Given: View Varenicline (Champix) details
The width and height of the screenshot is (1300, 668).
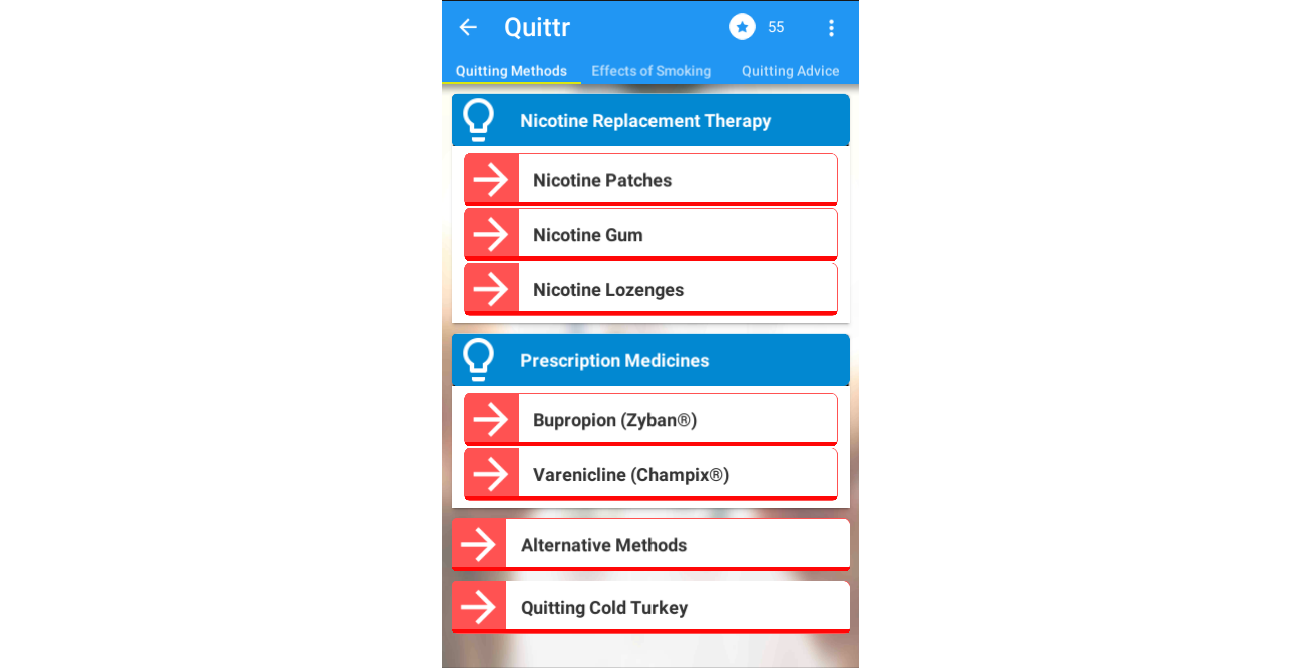Looking at the screenshot, I should (650, 475).
